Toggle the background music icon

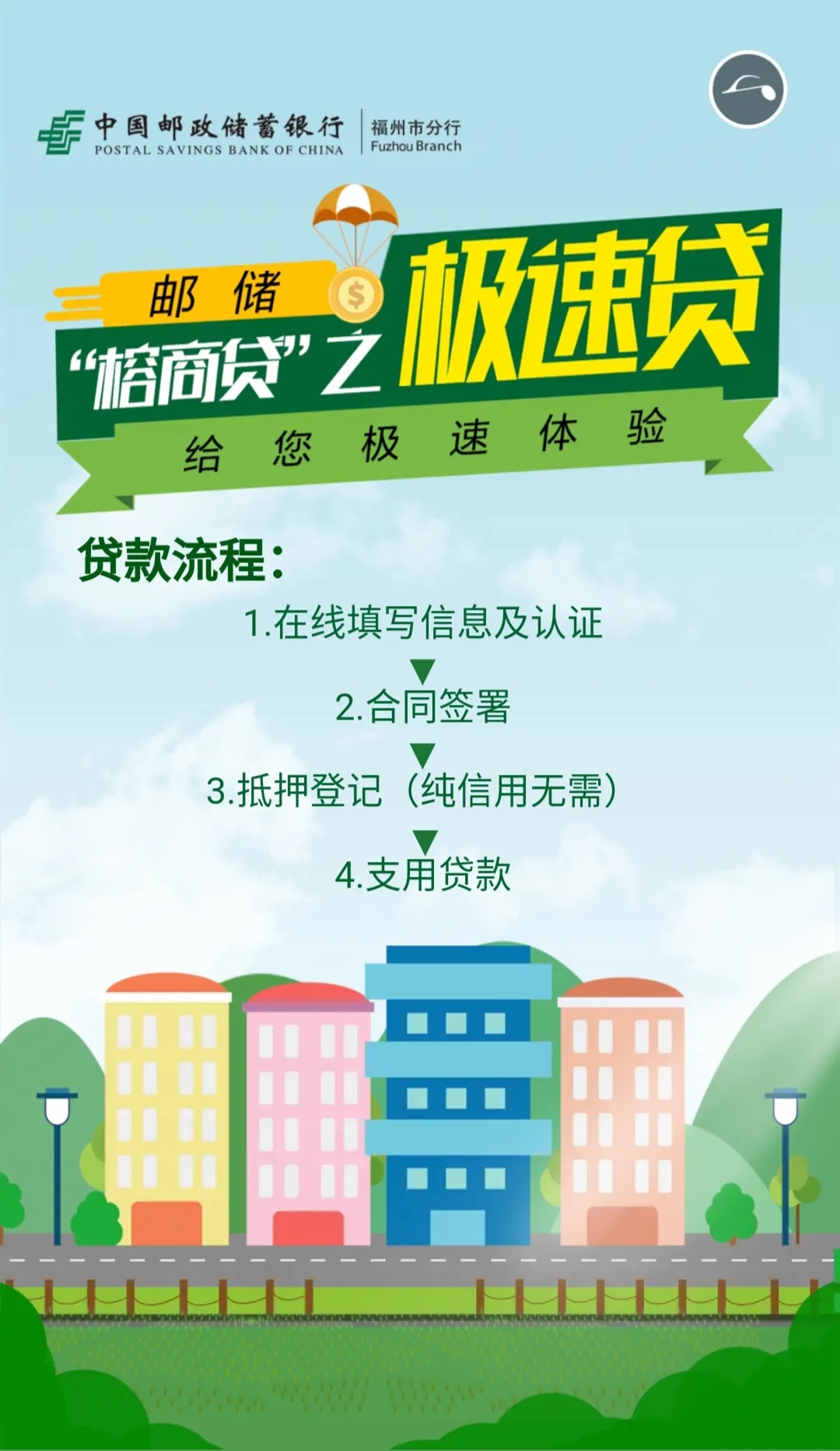(747, 89)
